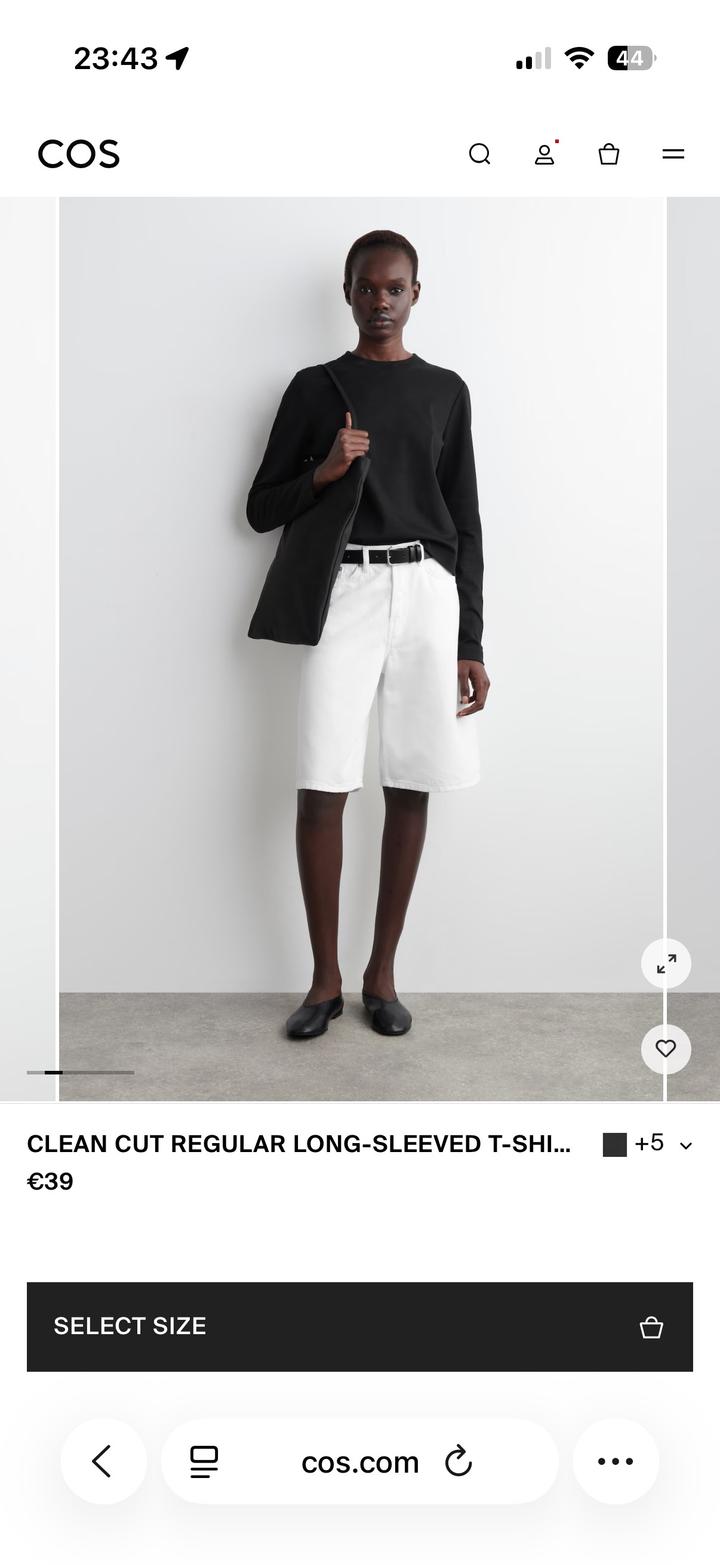
Task: Tap the cos.com address bar
Action: pyautogui.click(x=359, y=1462)
